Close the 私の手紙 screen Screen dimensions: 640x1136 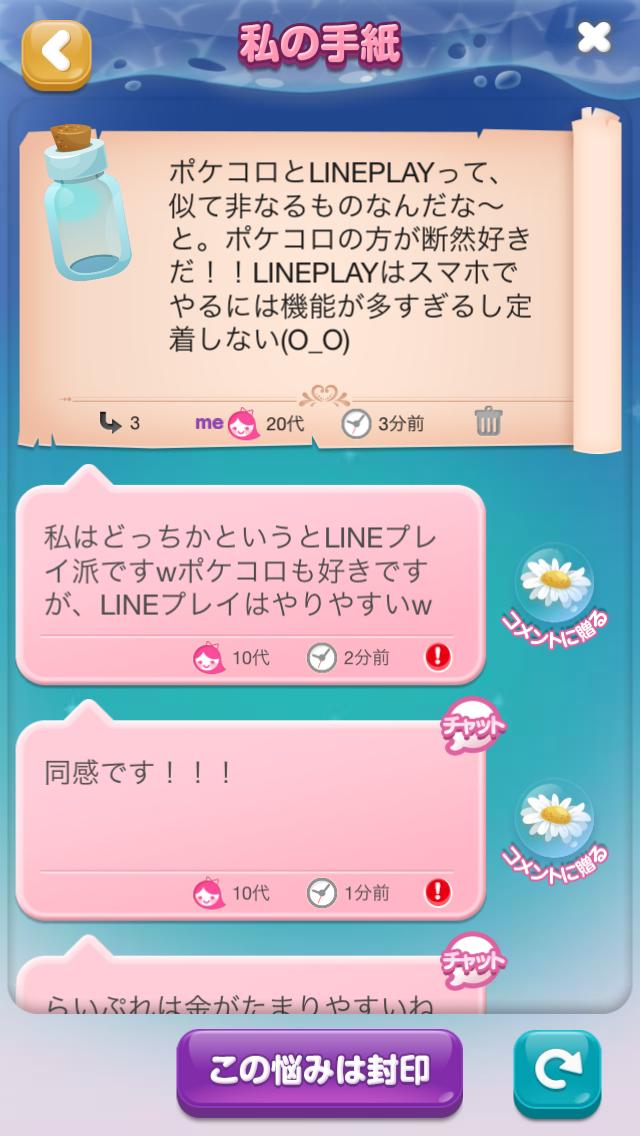coord(594,39)
